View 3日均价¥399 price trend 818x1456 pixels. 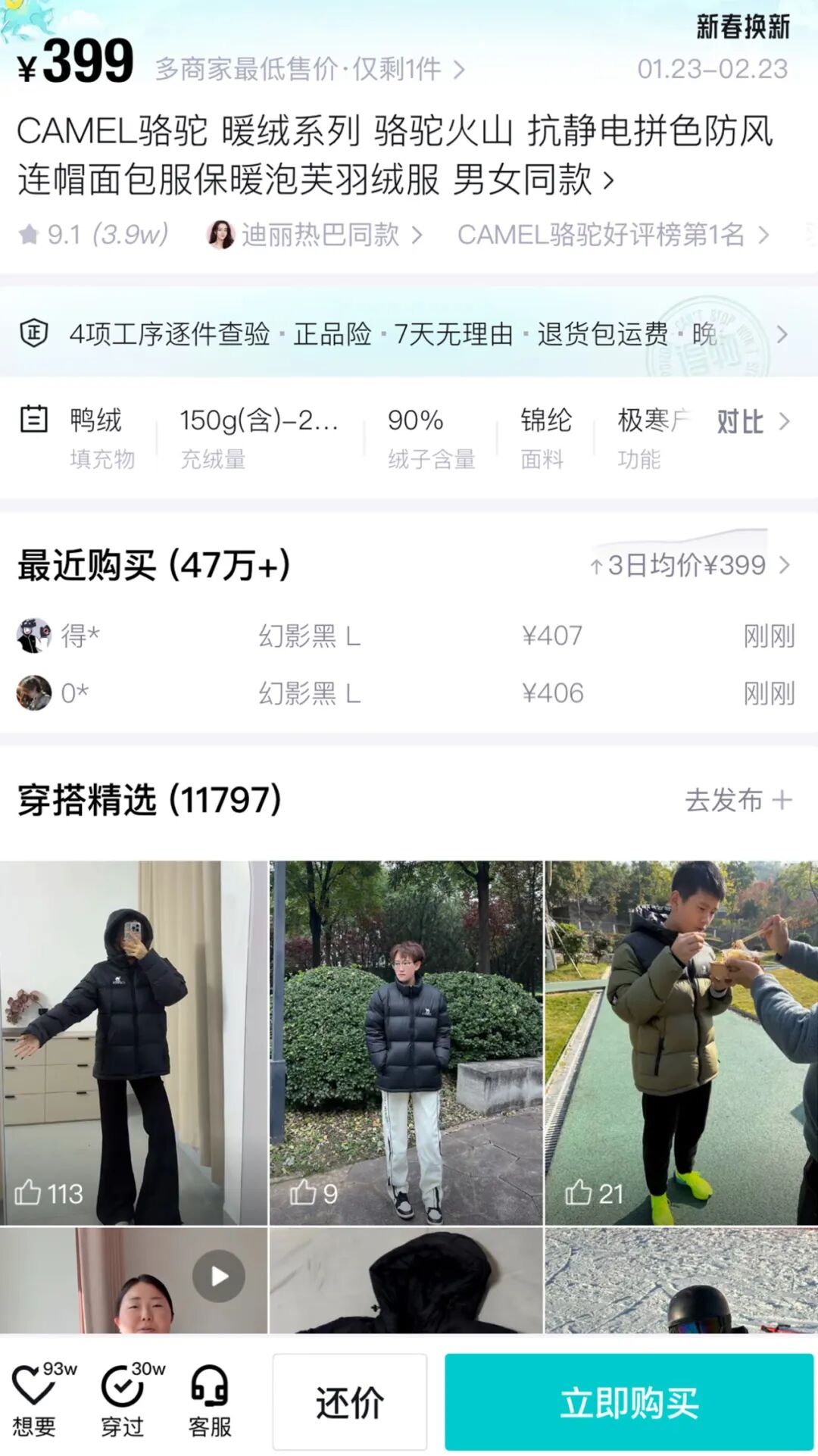point(689,565)
